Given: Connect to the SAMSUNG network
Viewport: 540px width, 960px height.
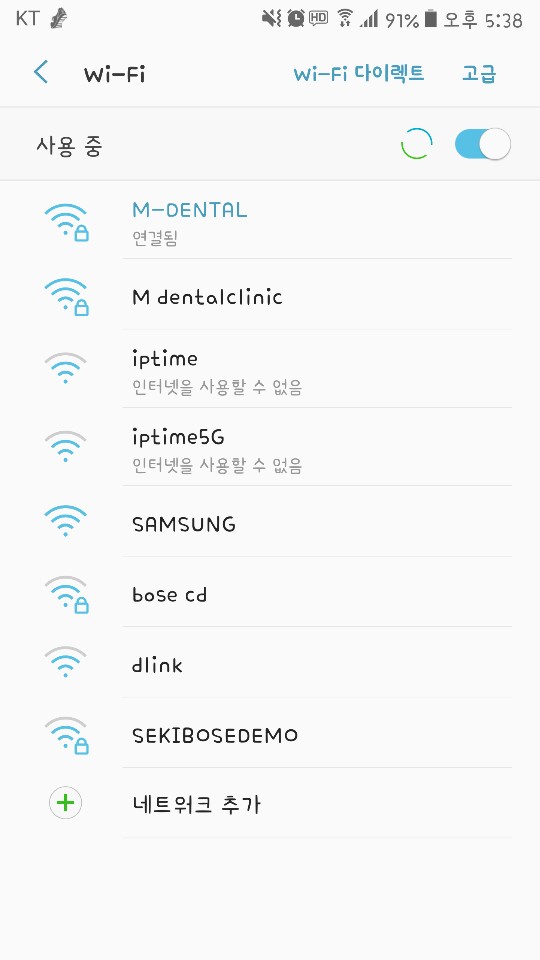Looking at the screenshot, I should coord(270,523).
